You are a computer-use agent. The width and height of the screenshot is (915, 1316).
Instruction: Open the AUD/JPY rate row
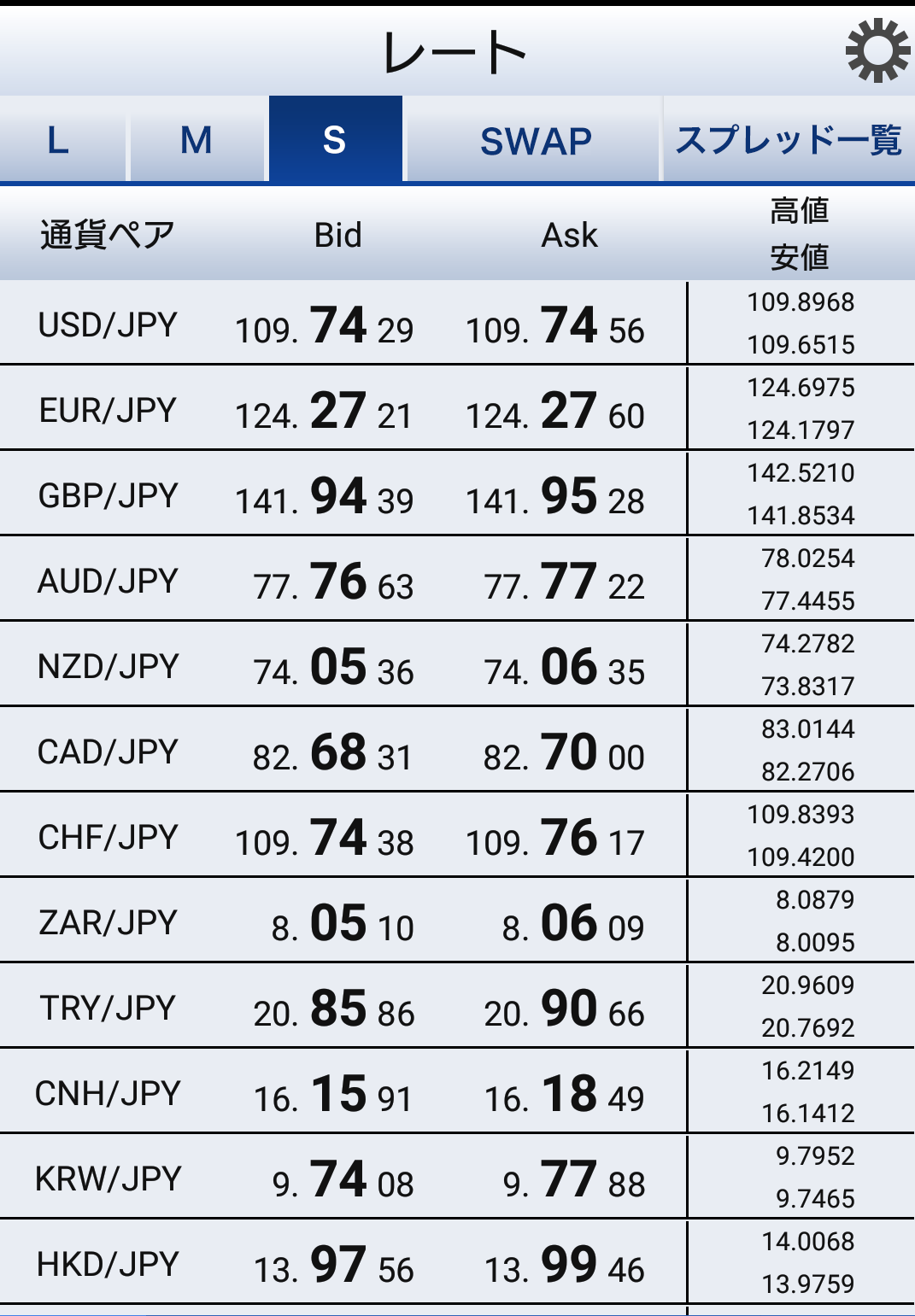point(109,581)
